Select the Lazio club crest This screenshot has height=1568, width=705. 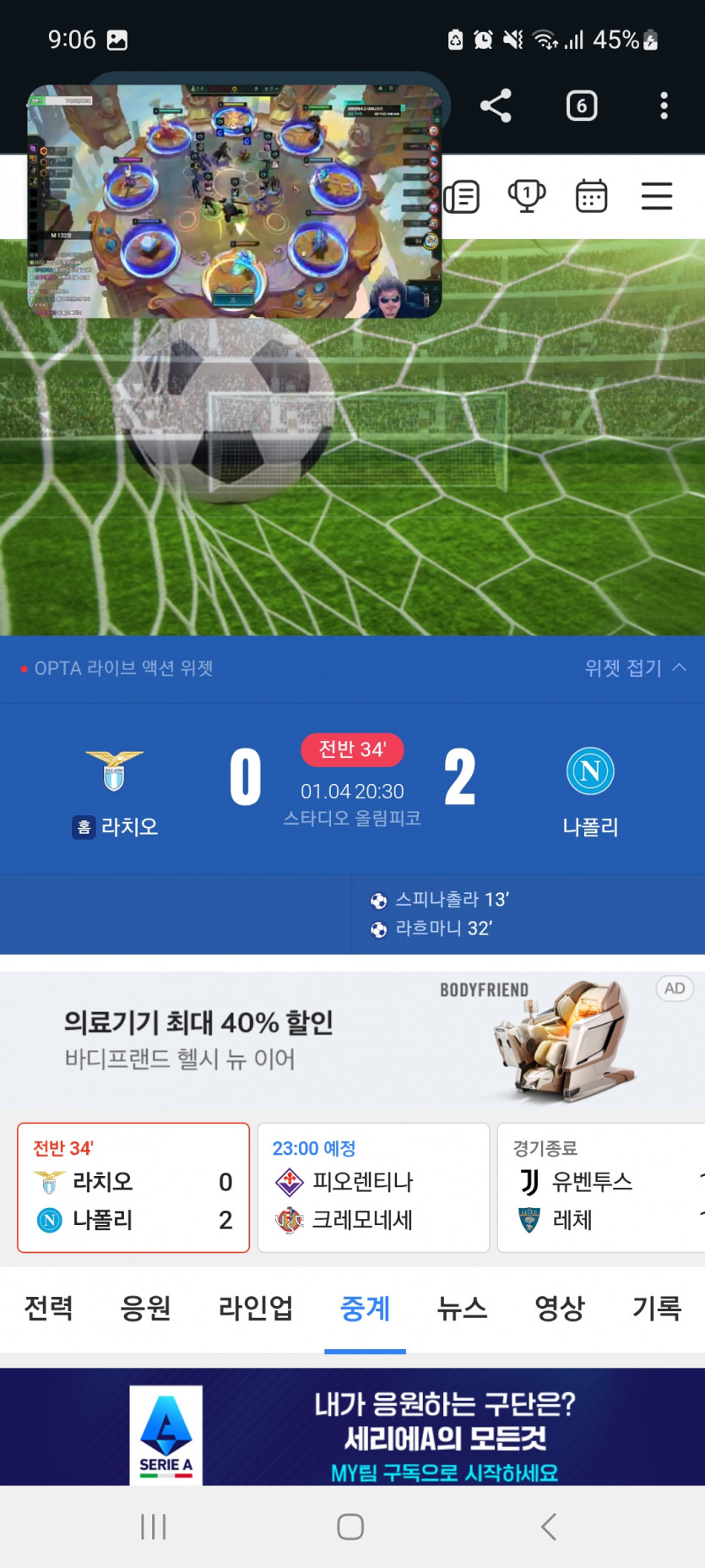(116, 770)
